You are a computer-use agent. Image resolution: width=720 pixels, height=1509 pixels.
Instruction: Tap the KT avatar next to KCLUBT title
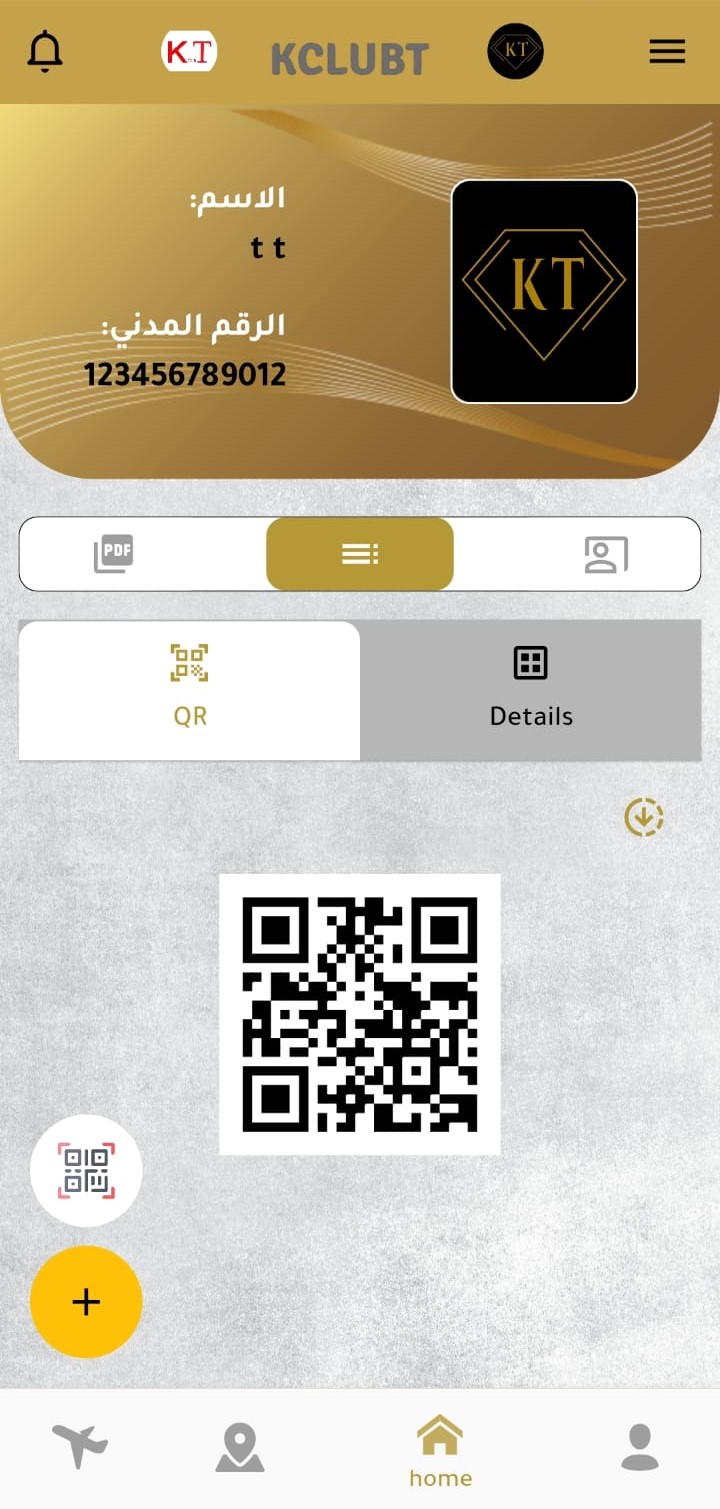coord(514,51)
